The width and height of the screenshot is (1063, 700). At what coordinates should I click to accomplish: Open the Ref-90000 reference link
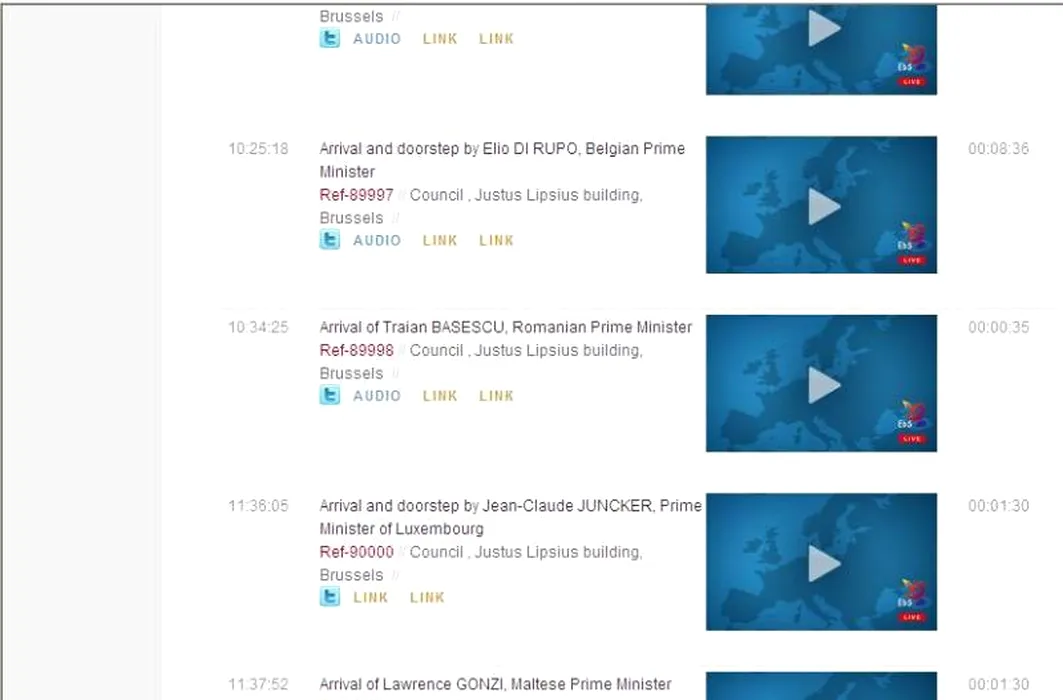pyautogui.click(x=356, y=552)
